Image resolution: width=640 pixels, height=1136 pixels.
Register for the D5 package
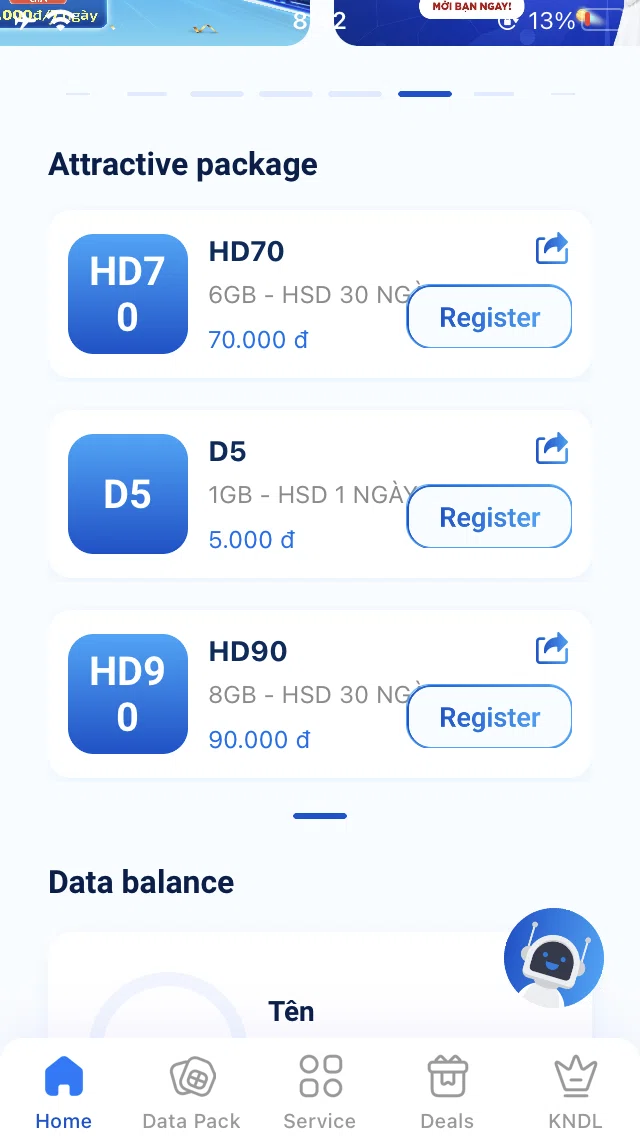coord(489,517)
